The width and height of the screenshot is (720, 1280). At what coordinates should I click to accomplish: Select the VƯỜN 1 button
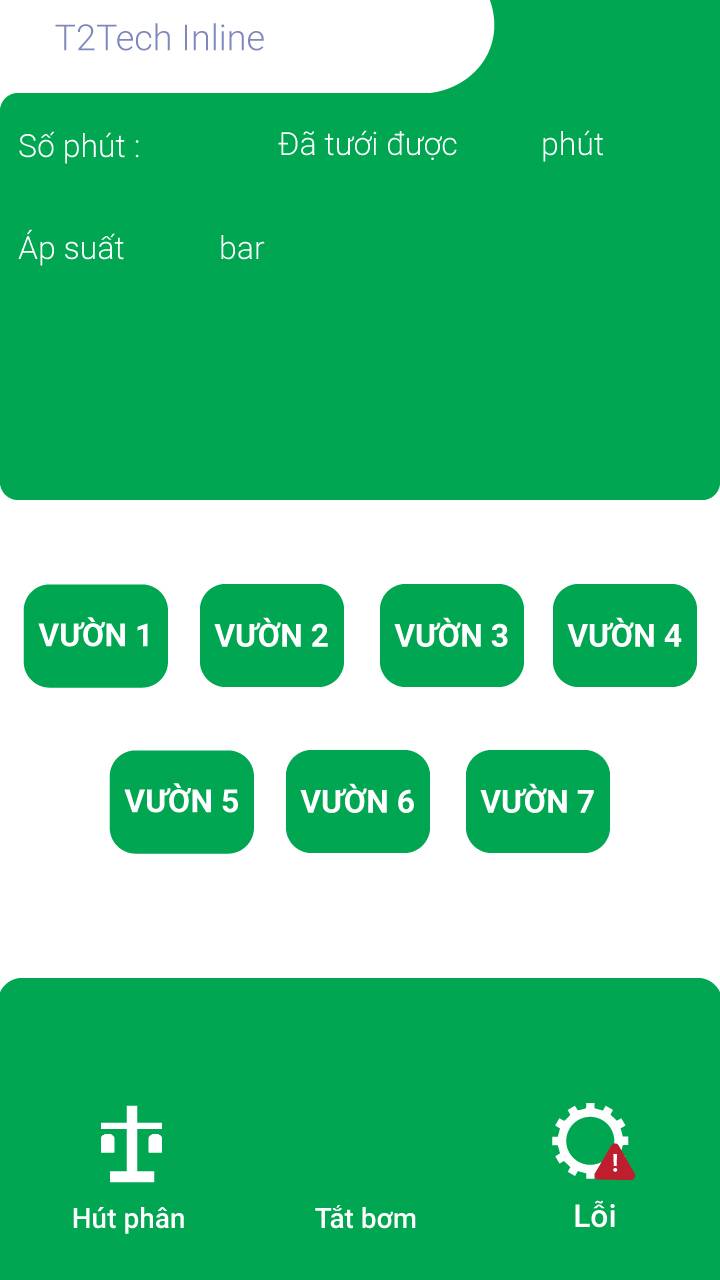pos(96,636)
